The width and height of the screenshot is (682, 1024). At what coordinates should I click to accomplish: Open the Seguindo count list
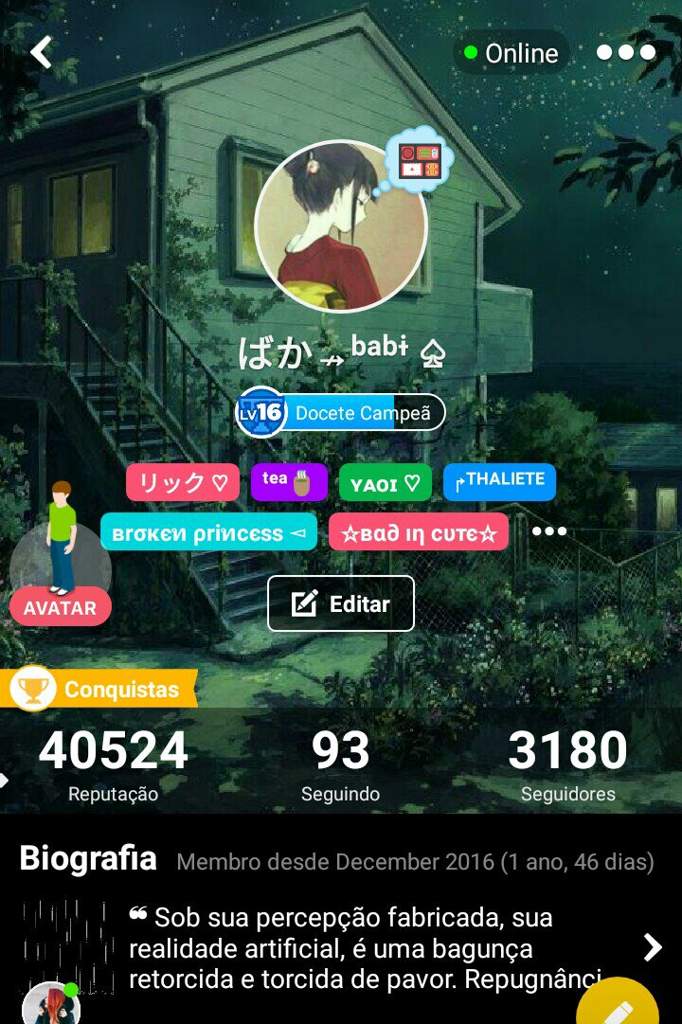pyautogui.click(x=340, y=765)
